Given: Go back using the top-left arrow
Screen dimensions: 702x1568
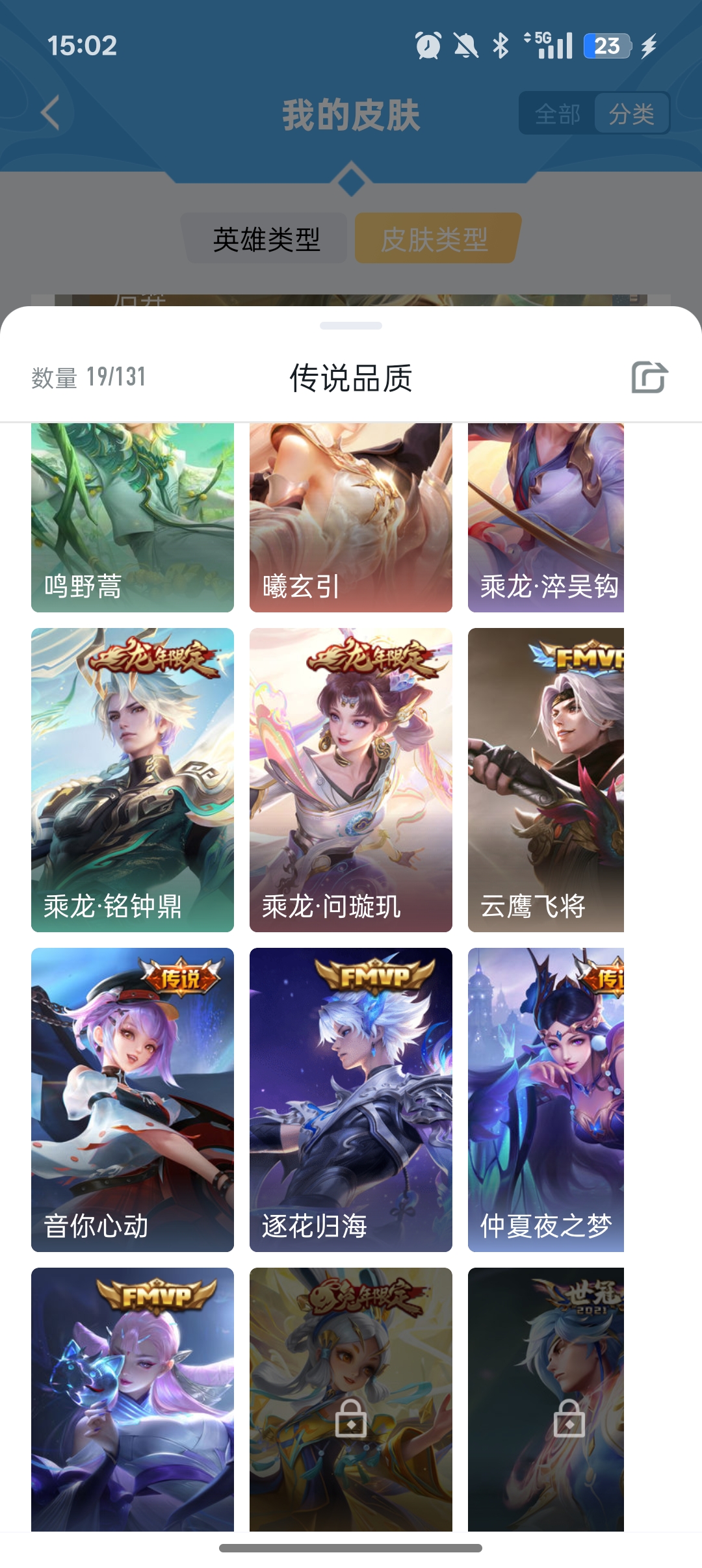Looking at the screenshot, I should pos(51,112).
